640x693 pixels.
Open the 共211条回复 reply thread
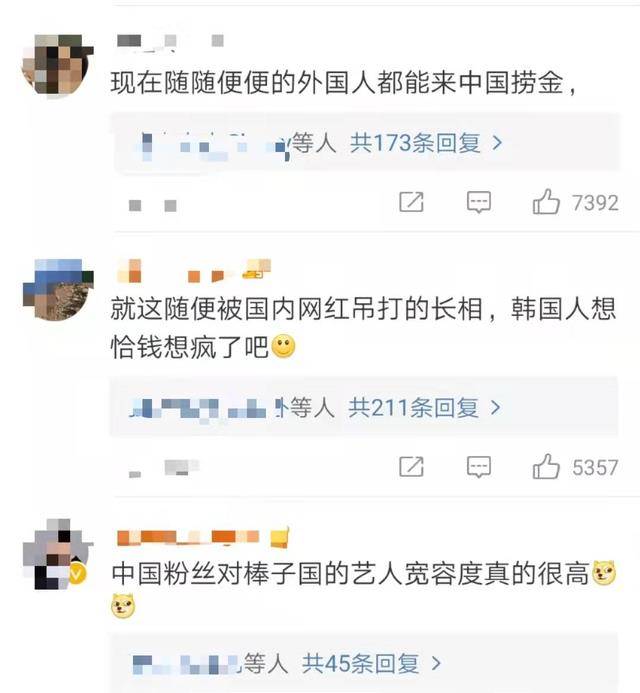coord(424,407)
